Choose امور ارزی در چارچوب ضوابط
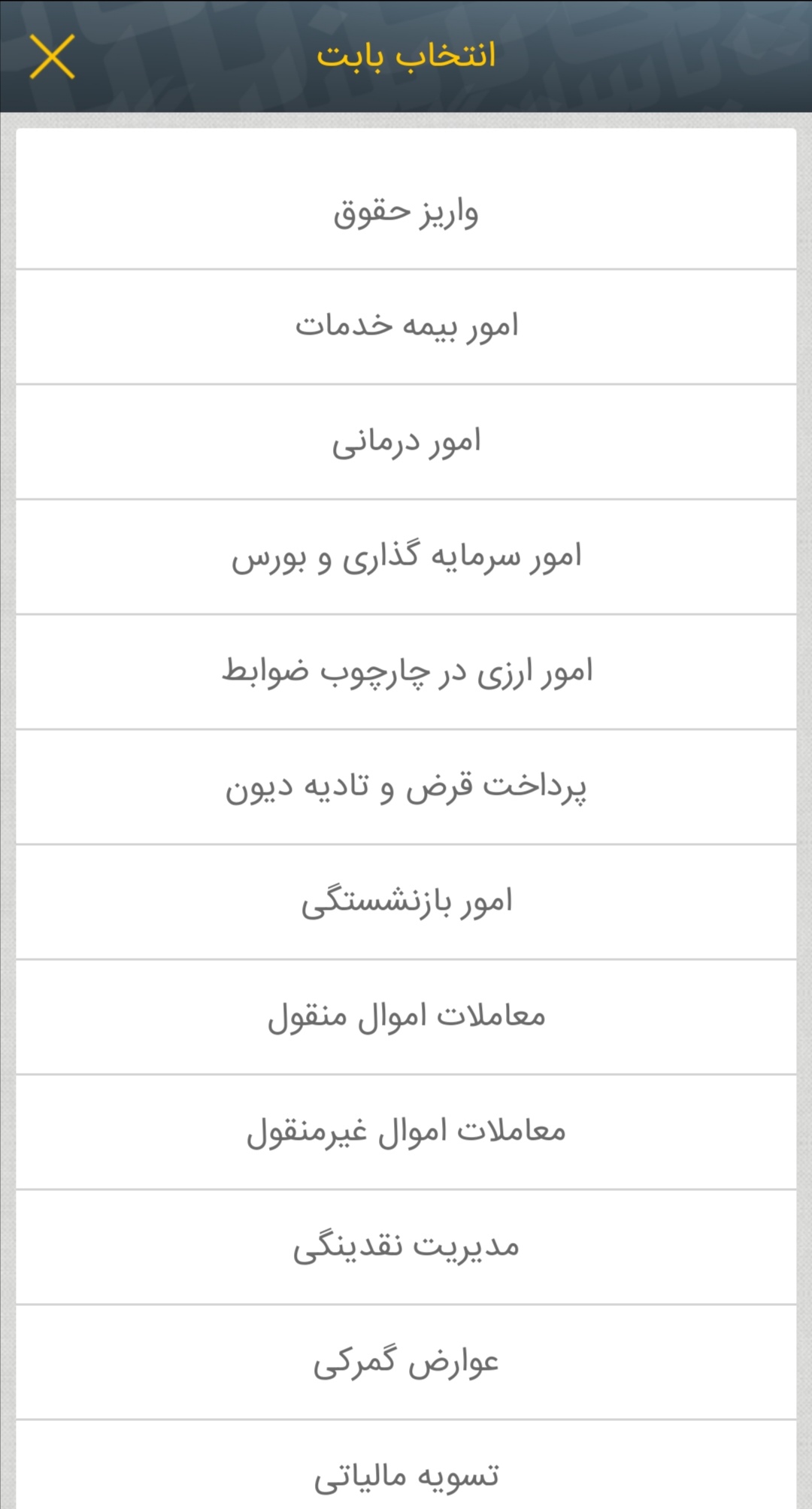 coord(406,672)
